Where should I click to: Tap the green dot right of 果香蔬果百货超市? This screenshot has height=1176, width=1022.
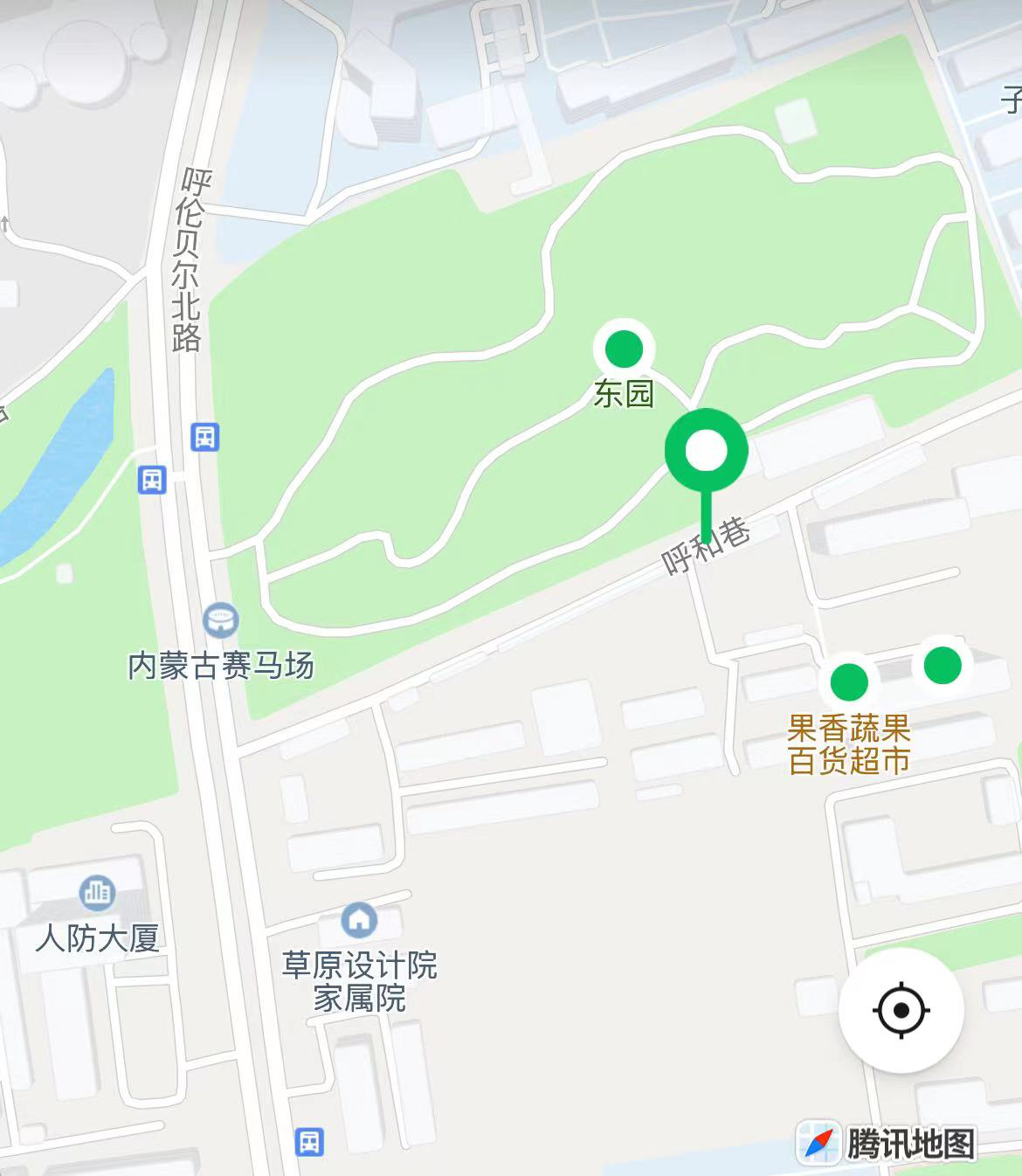[942, 665]
